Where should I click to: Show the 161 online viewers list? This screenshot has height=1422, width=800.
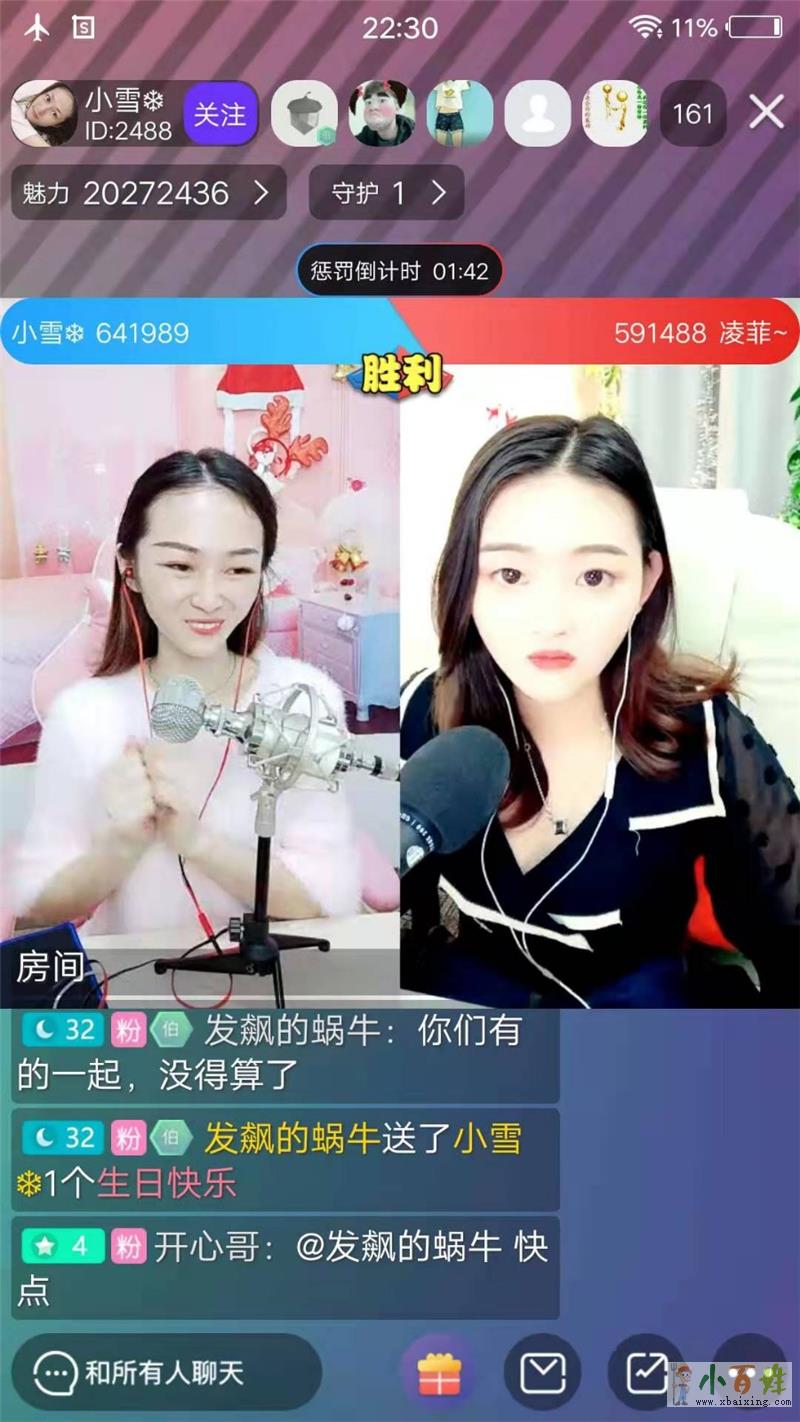pyautogui.click(x=692, y=114)
